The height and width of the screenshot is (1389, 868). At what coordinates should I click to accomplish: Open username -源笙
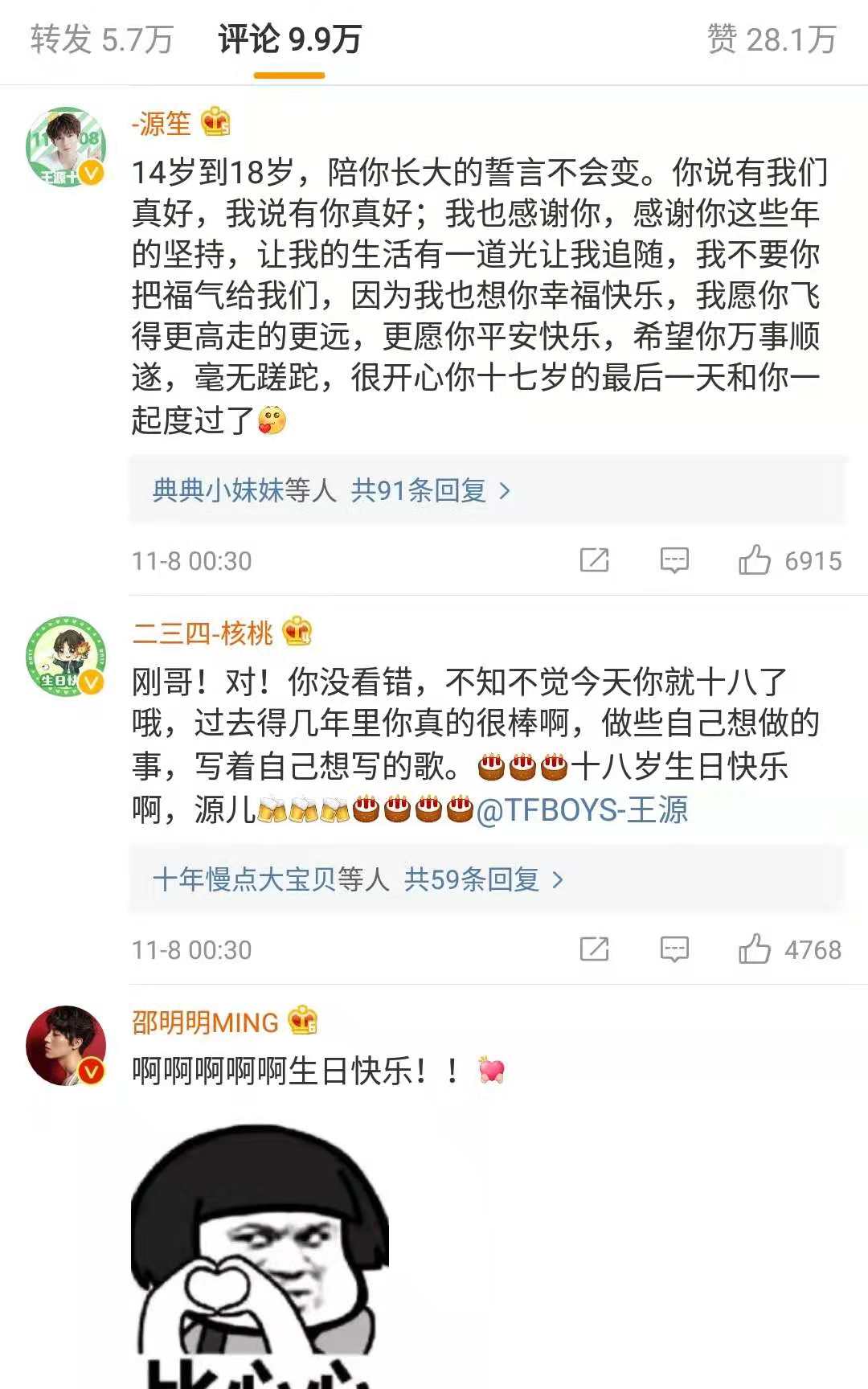coord(162,123)
